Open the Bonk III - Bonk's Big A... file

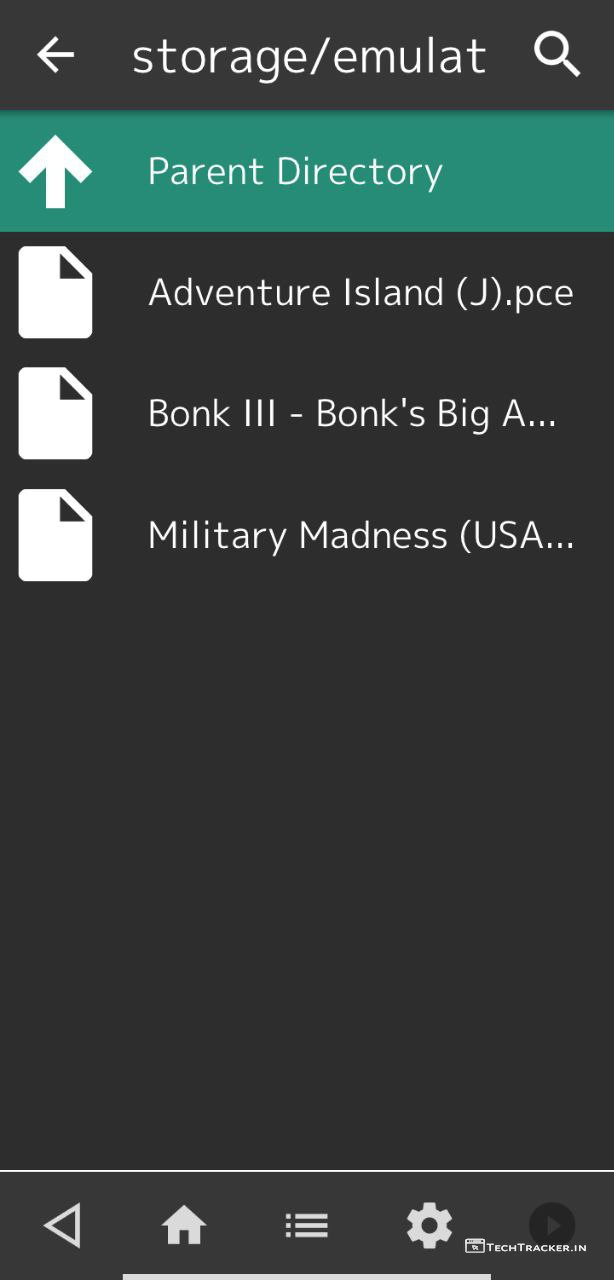[306, 414]
